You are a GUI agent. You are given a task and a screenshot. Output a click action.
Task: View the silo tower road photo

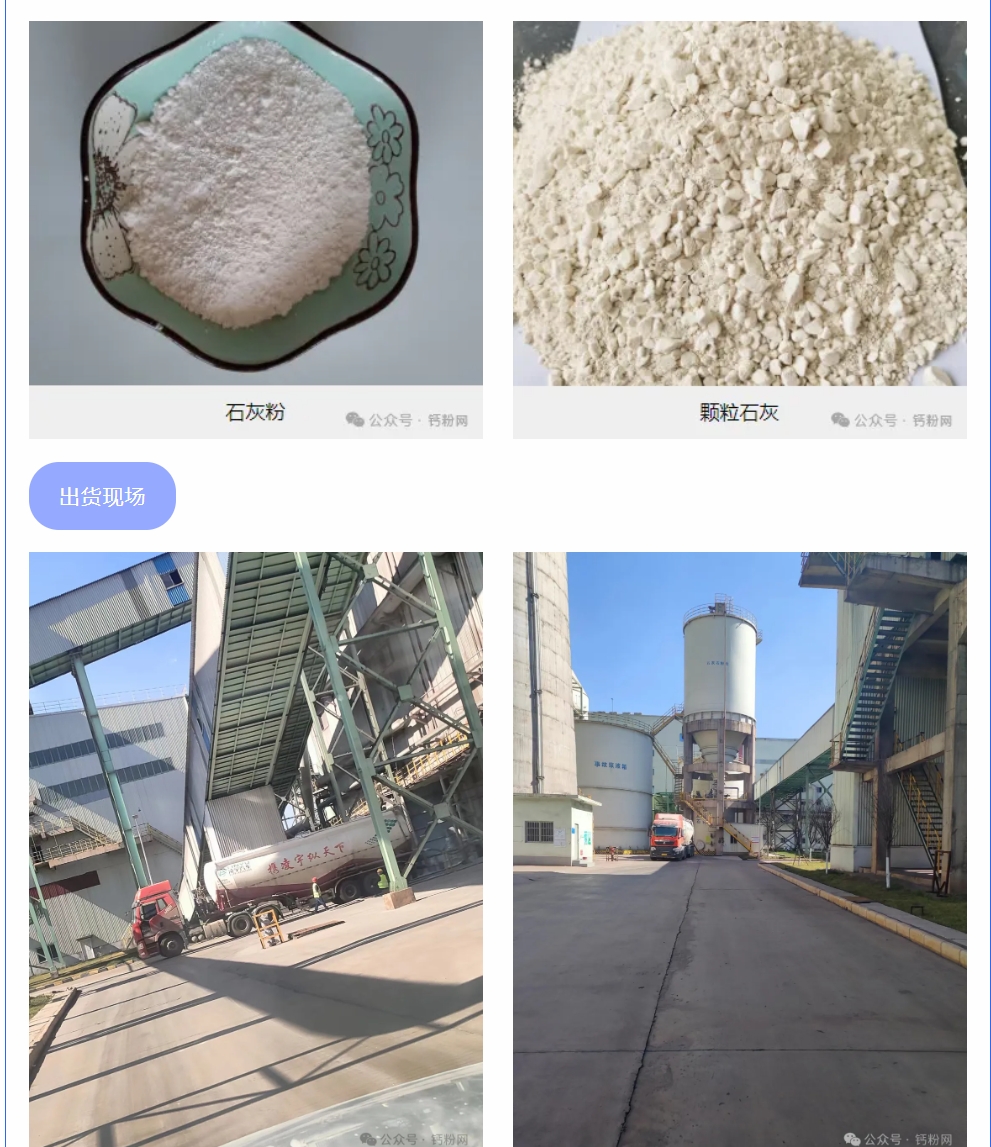coord(739,850)
